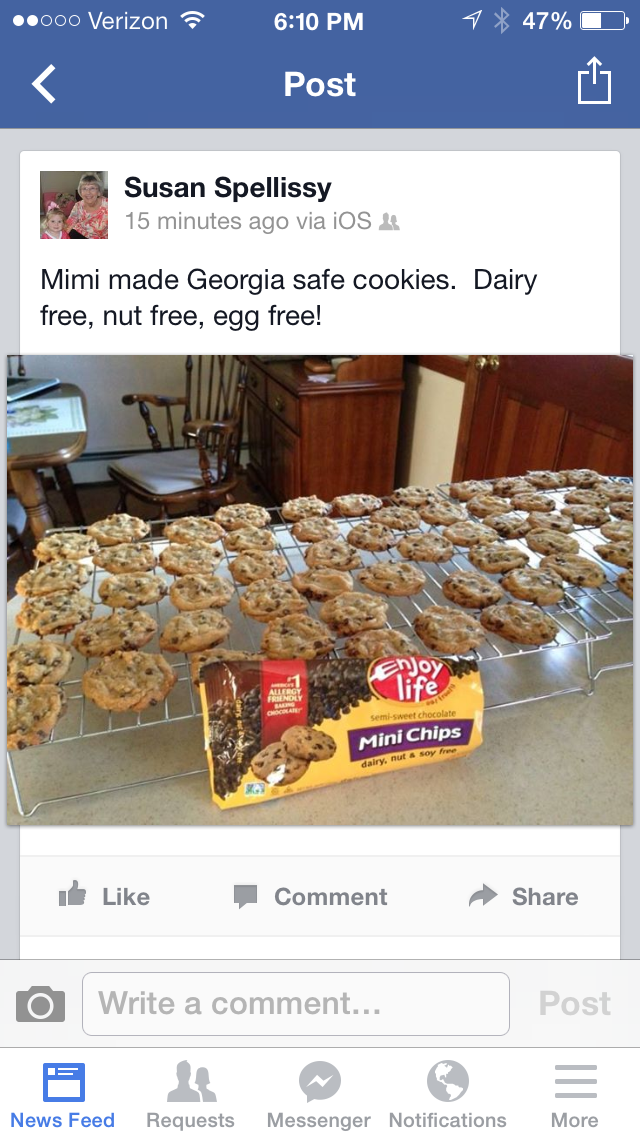Go back from the Post screen
Viewport: 640px width, 1136px height.
[44, 85]
